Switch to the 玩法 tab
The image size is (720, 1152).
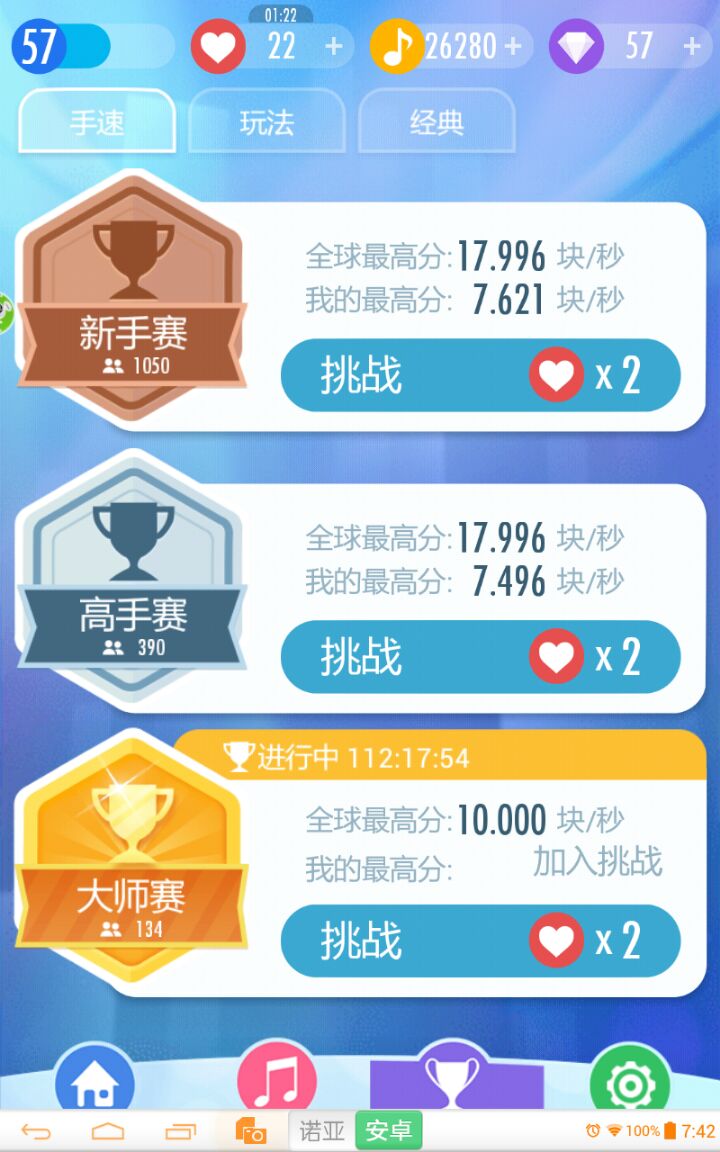[267, 123]
